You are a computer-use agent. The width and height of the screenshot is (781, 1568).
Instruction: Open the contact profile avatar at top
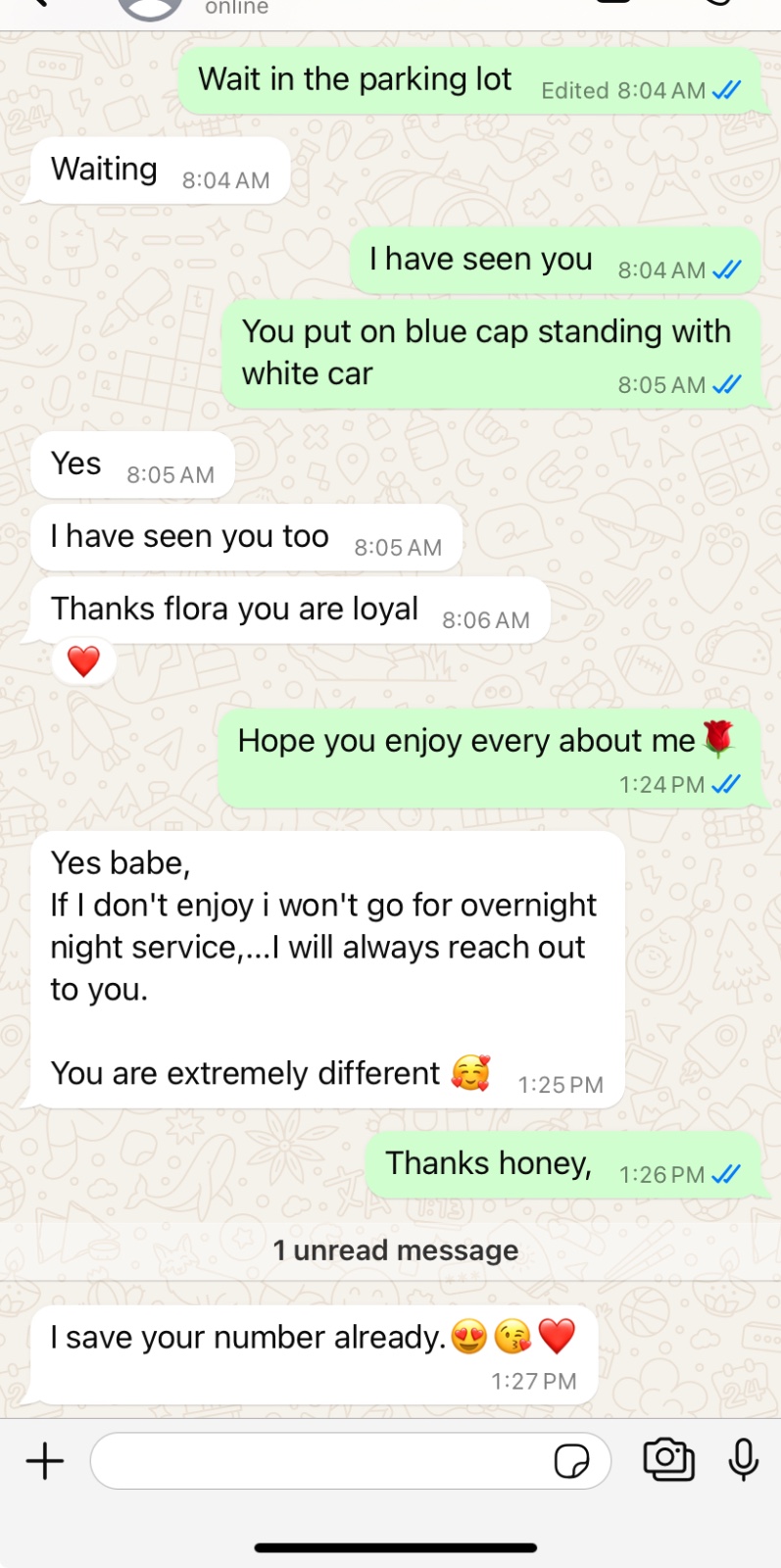150,8
